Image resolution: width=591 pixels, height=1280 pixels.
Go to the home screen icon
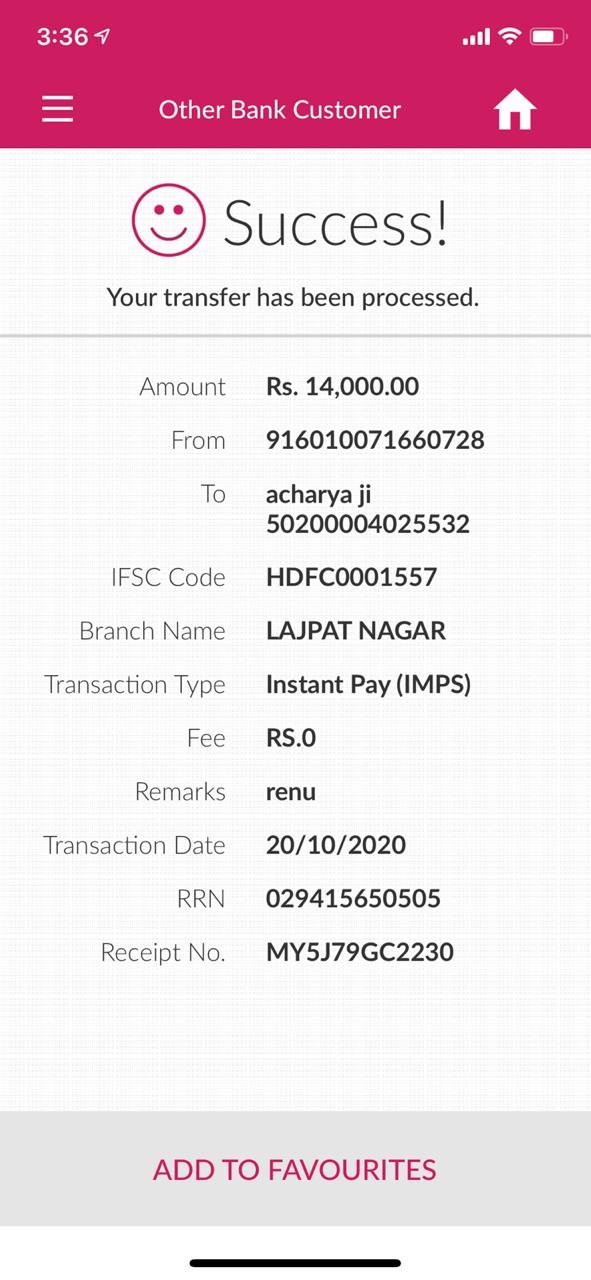515,110
